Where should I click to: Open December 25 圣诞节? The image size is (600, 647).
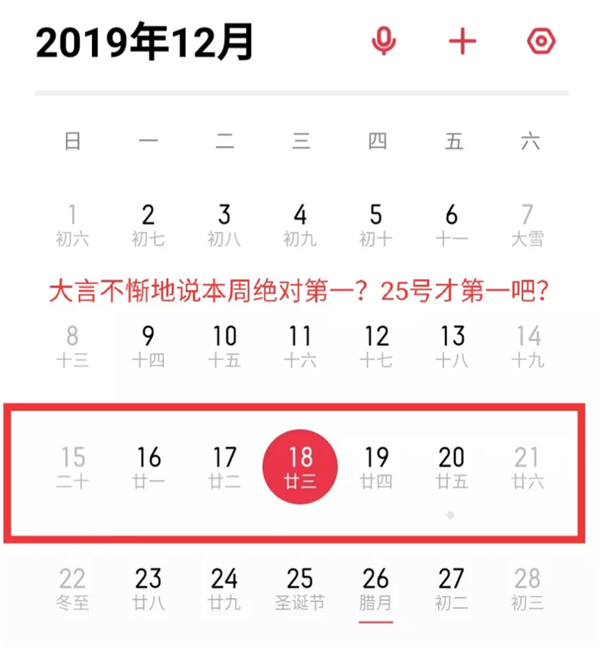[x=300, y=588]
